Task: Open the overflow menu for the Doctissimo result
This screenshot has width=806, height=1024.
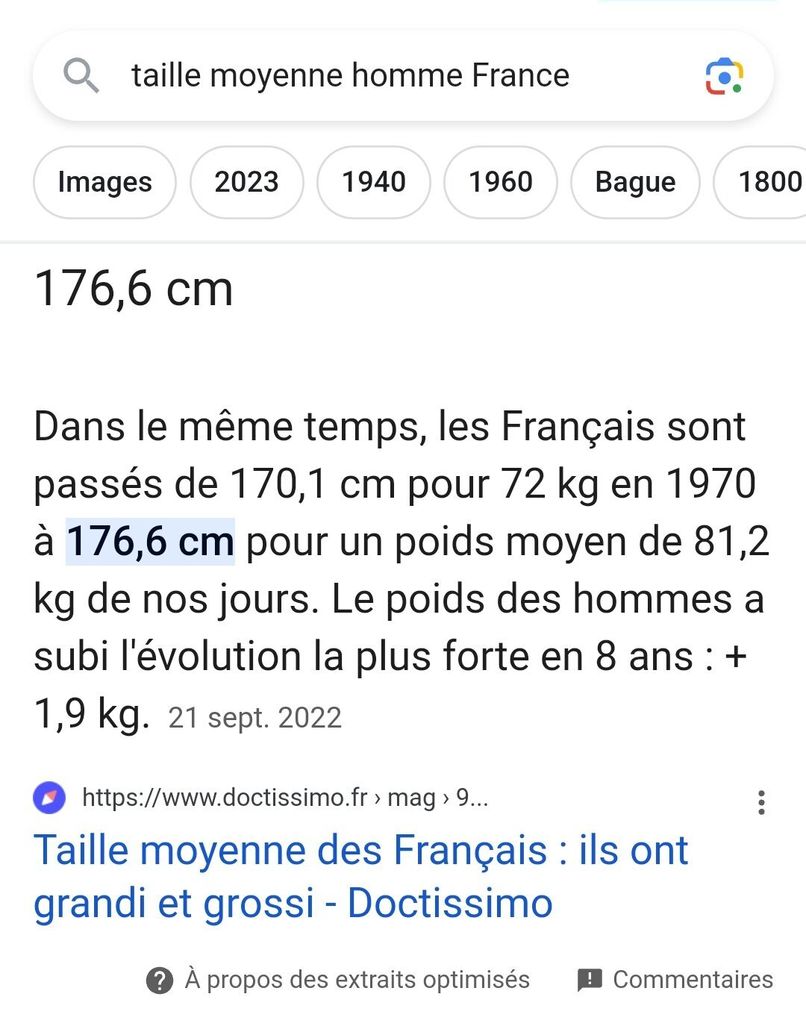Action: [761, 802]
